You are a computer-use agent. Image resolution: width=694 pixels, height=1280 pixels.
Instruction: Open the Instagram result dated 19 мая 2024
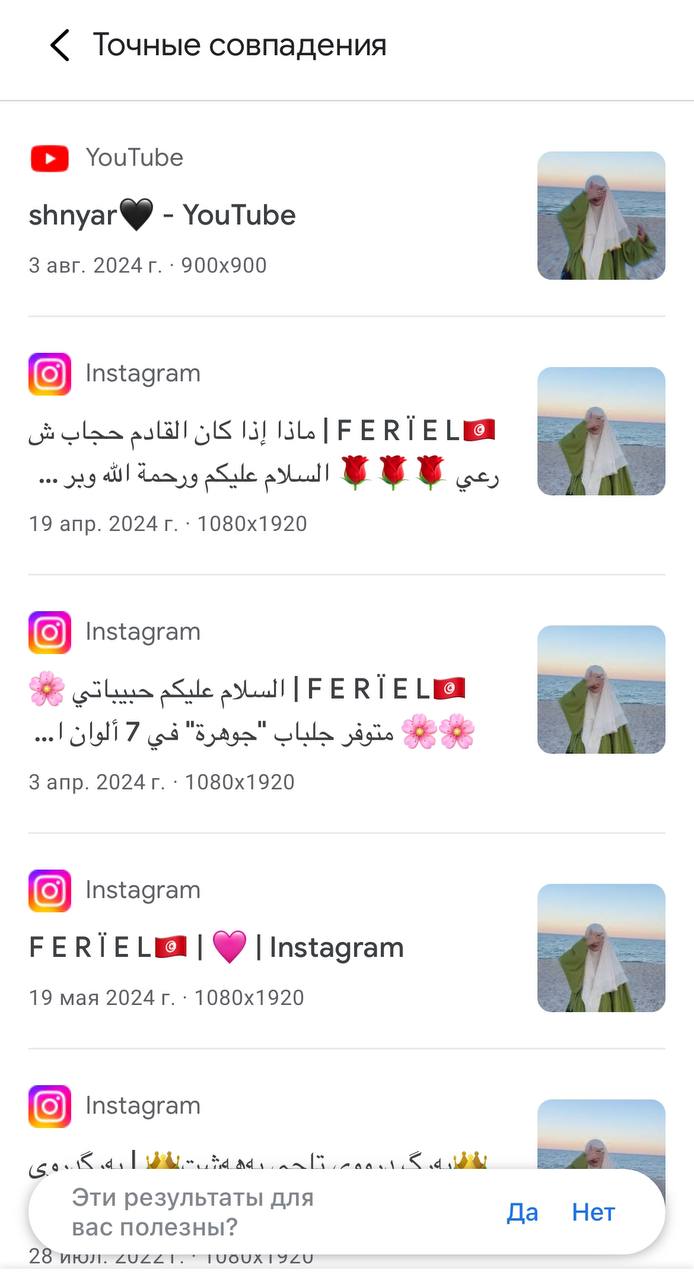(217, 948)
